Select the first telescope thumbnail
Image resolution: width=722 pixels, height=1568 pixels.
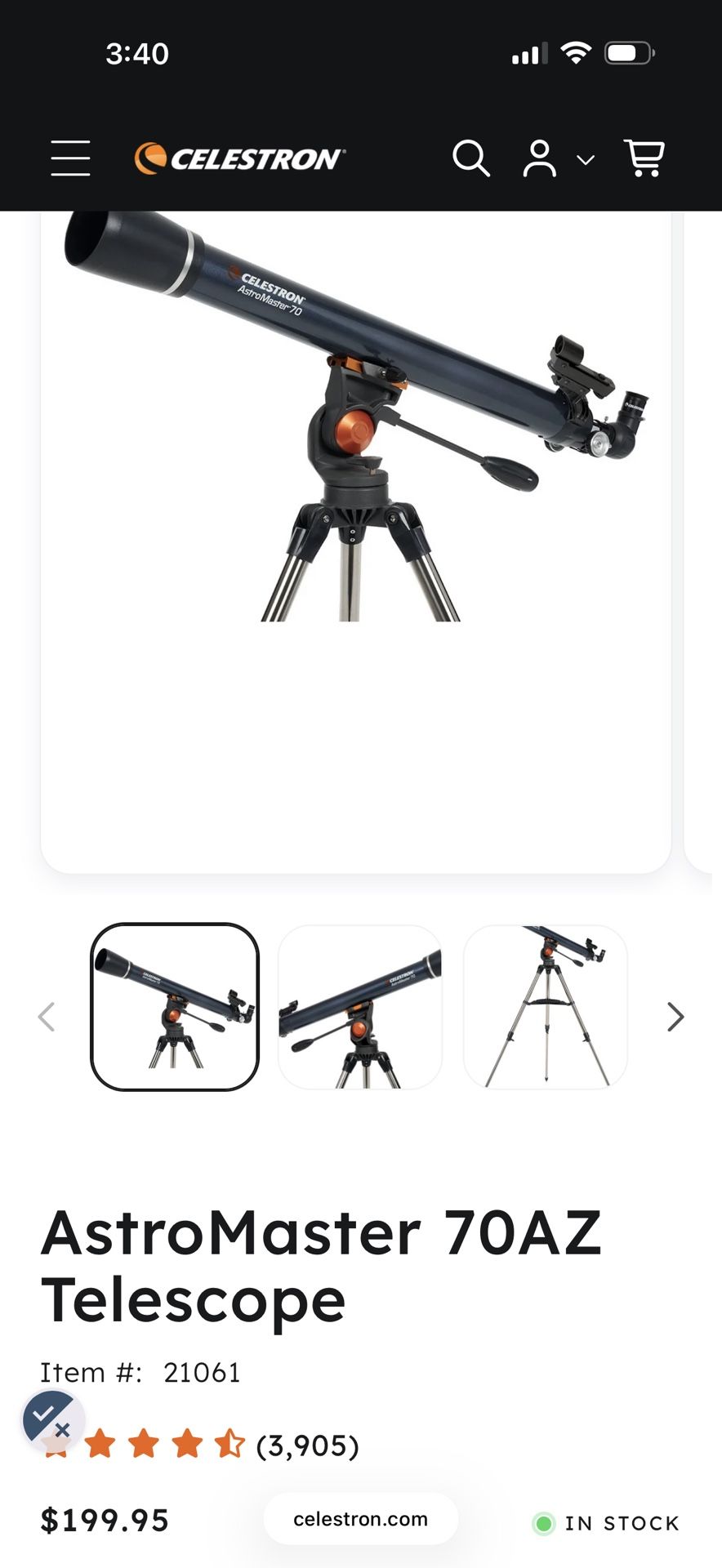(175, 1007)
